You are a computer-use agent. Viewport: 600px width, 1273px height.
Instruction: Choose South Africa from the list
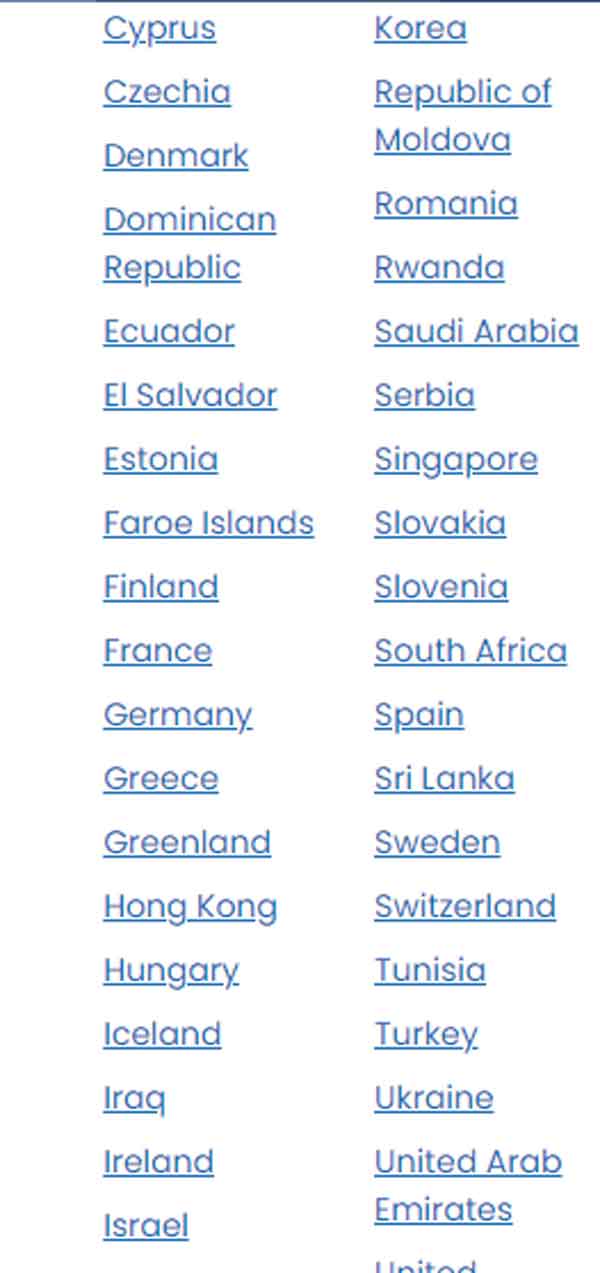[470, 652]
